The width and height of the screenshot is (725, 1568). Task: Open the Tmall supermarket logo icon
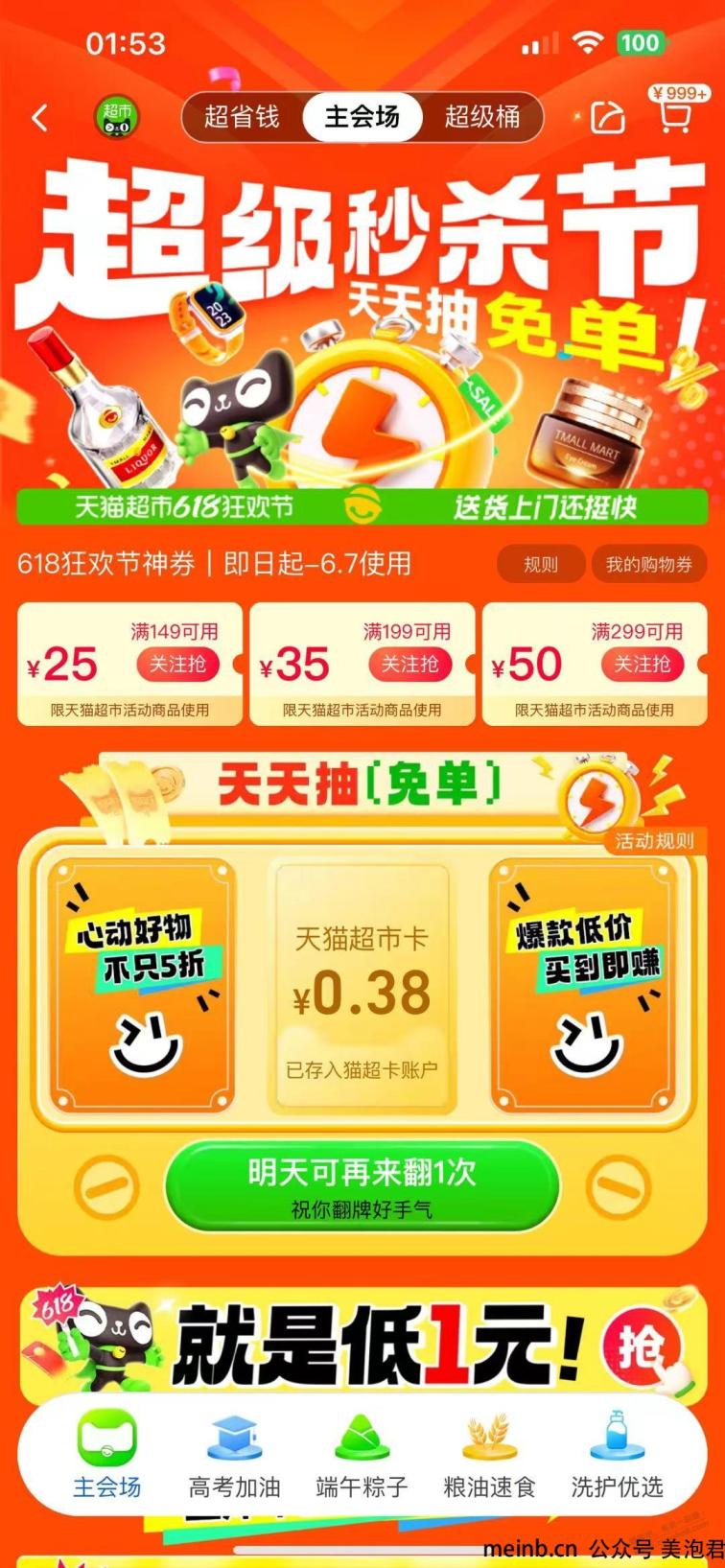116,117
